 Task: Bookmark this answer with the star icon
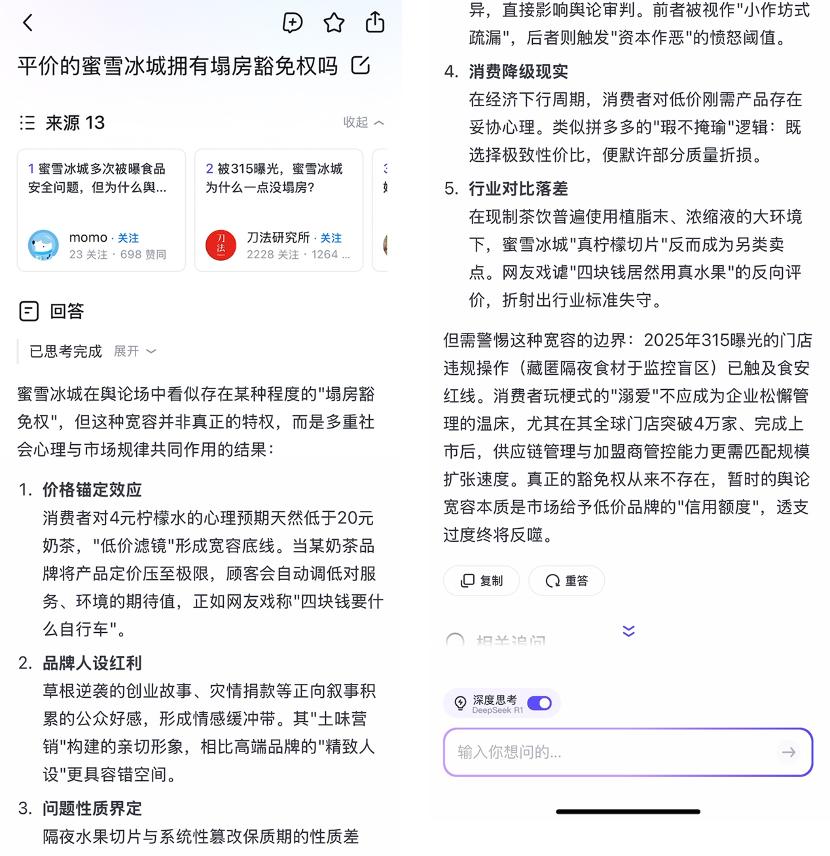pyautogui.click(x=334, y=23)
